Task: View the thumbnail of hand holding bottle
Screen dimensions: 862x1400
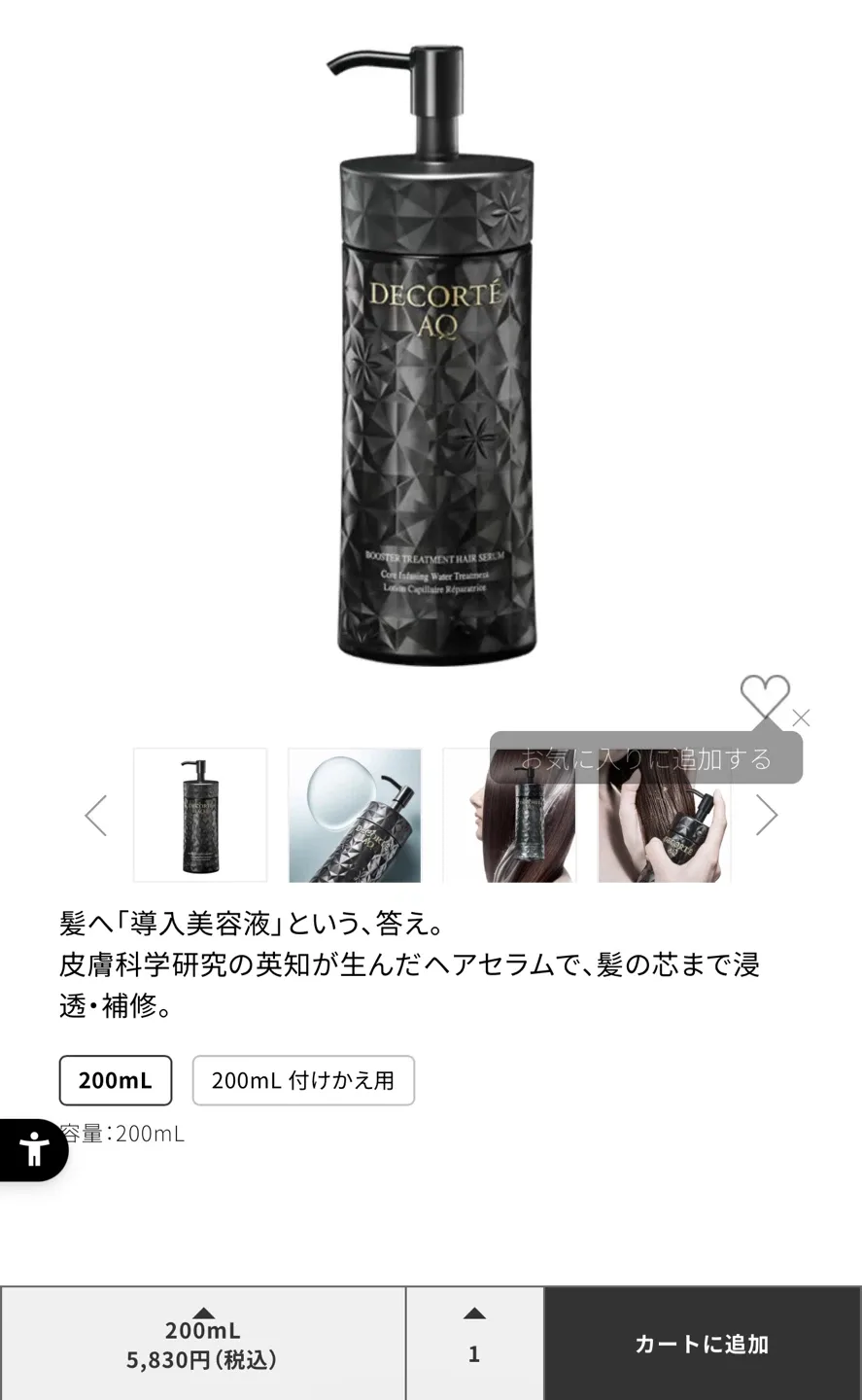Action: pos(664,815)
